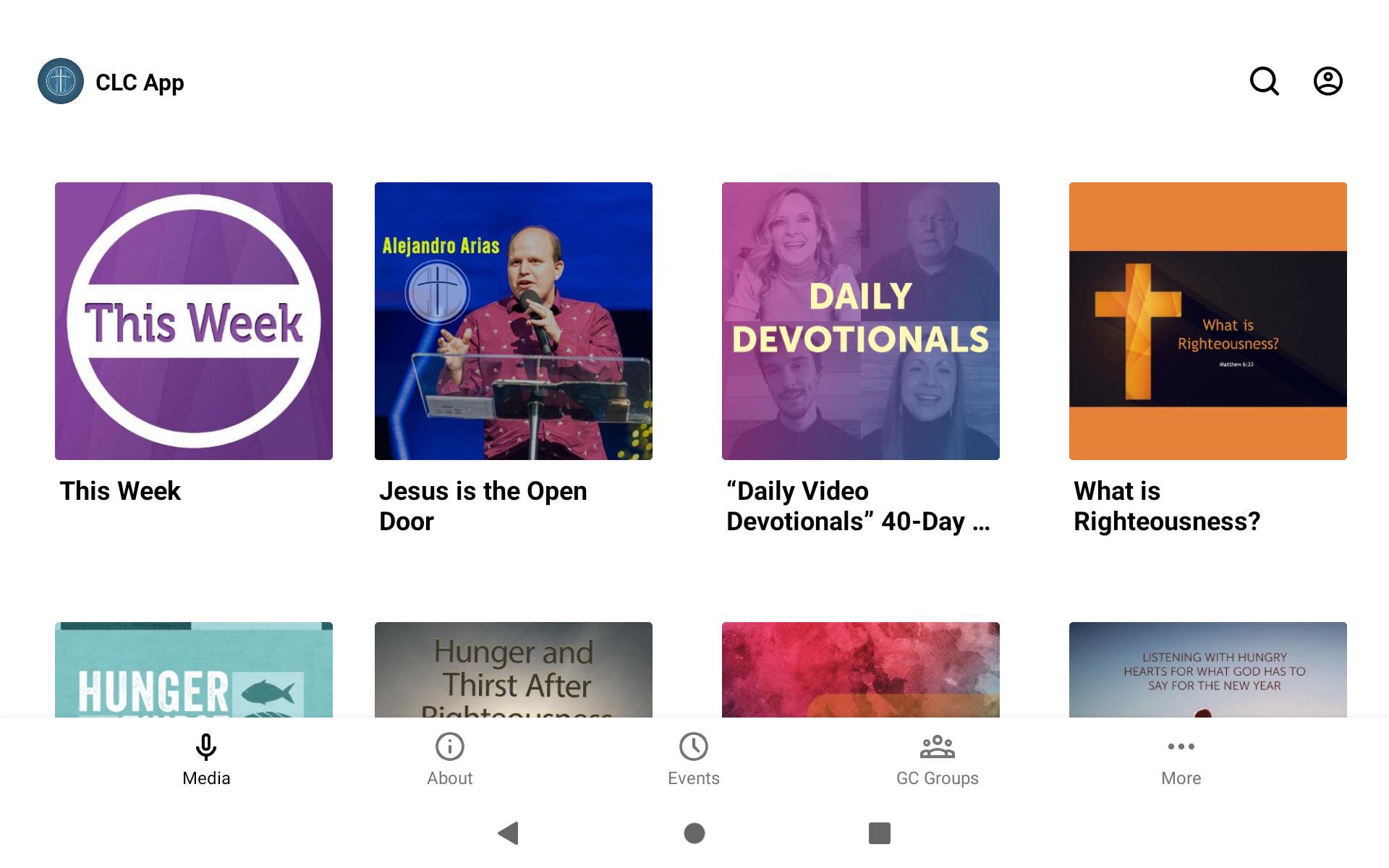This screenshot has width=1389, height=868.
Task: Open Jesus is the Open Door
Action: coord(514,321)
